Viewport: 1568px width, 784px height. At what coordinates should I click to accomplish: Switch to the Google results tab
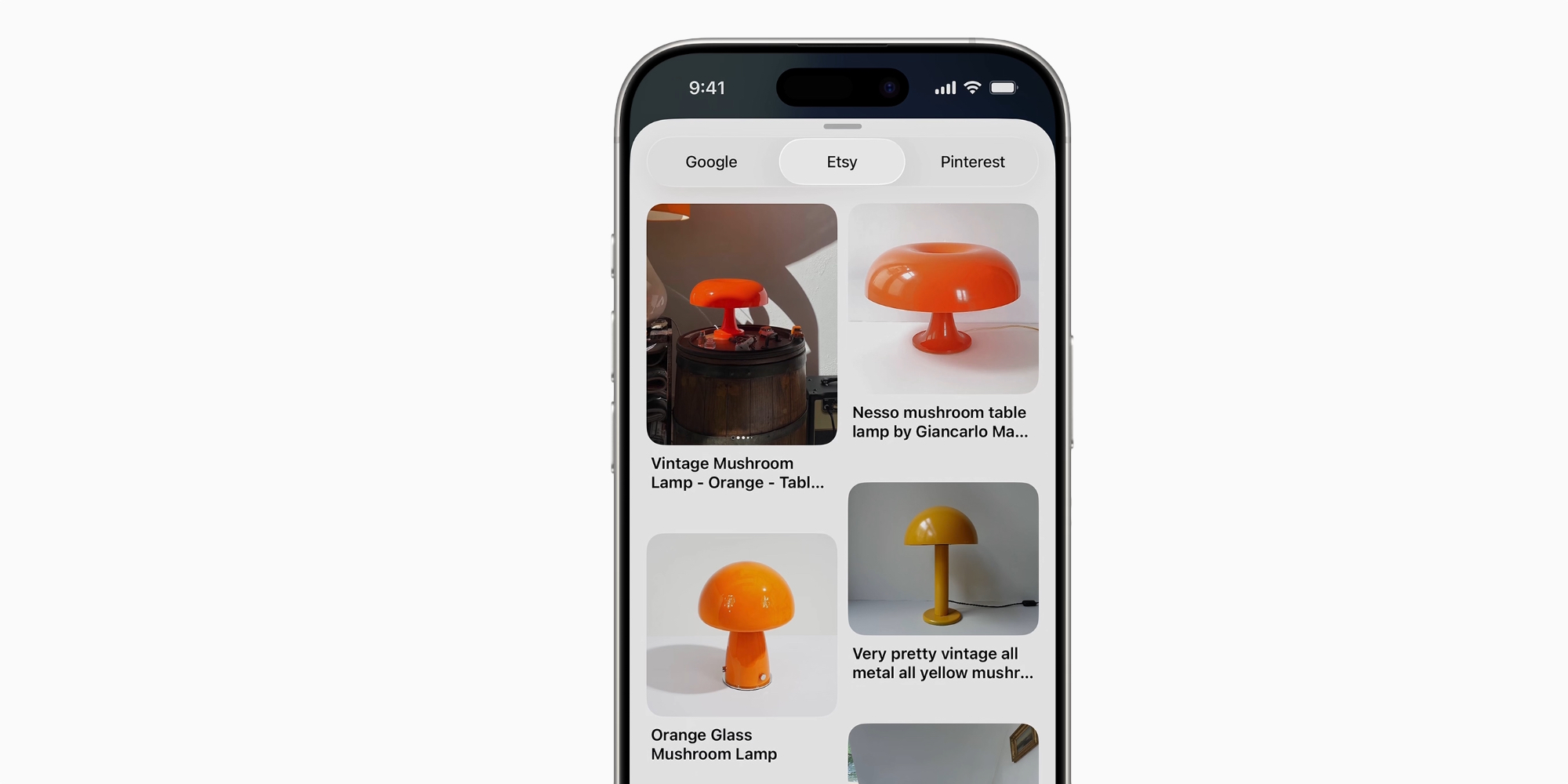(711, 162)
